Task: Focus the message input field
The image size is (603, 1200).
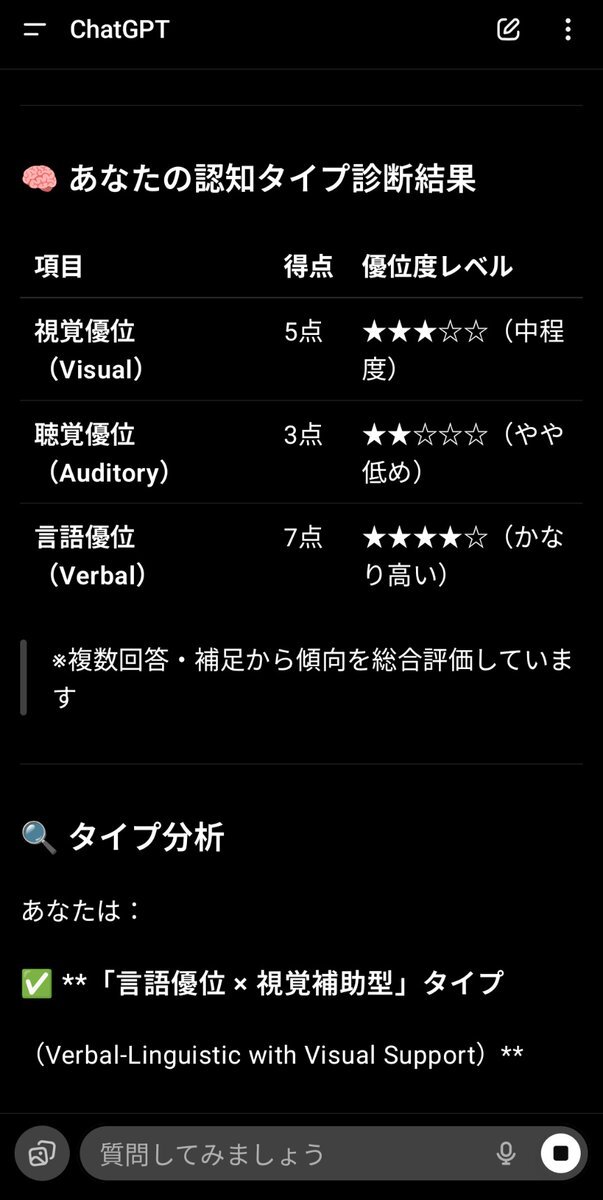Action: tap(290, 1154)
